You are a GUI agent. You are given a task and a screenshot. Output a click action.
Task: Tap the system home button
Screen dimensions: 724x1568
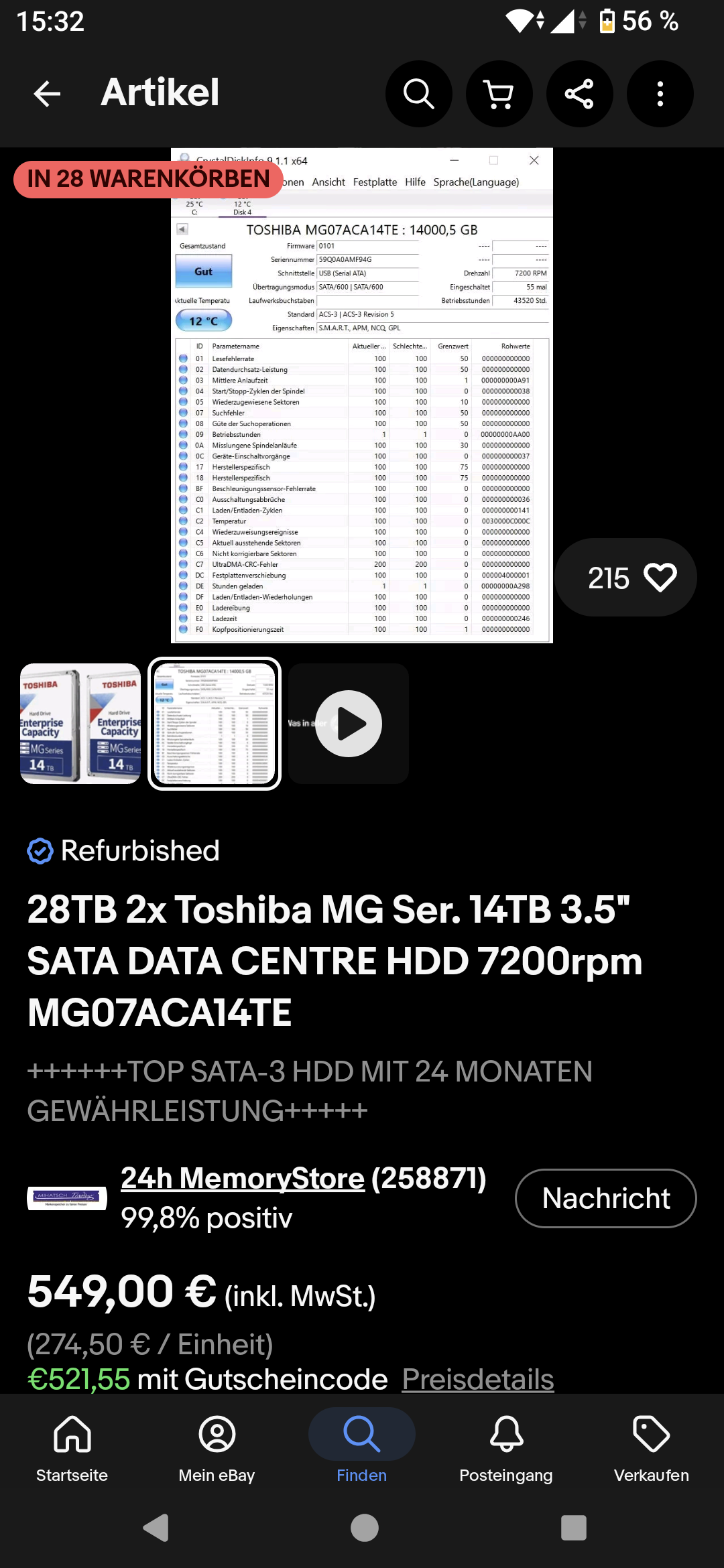coord(365,1528)
